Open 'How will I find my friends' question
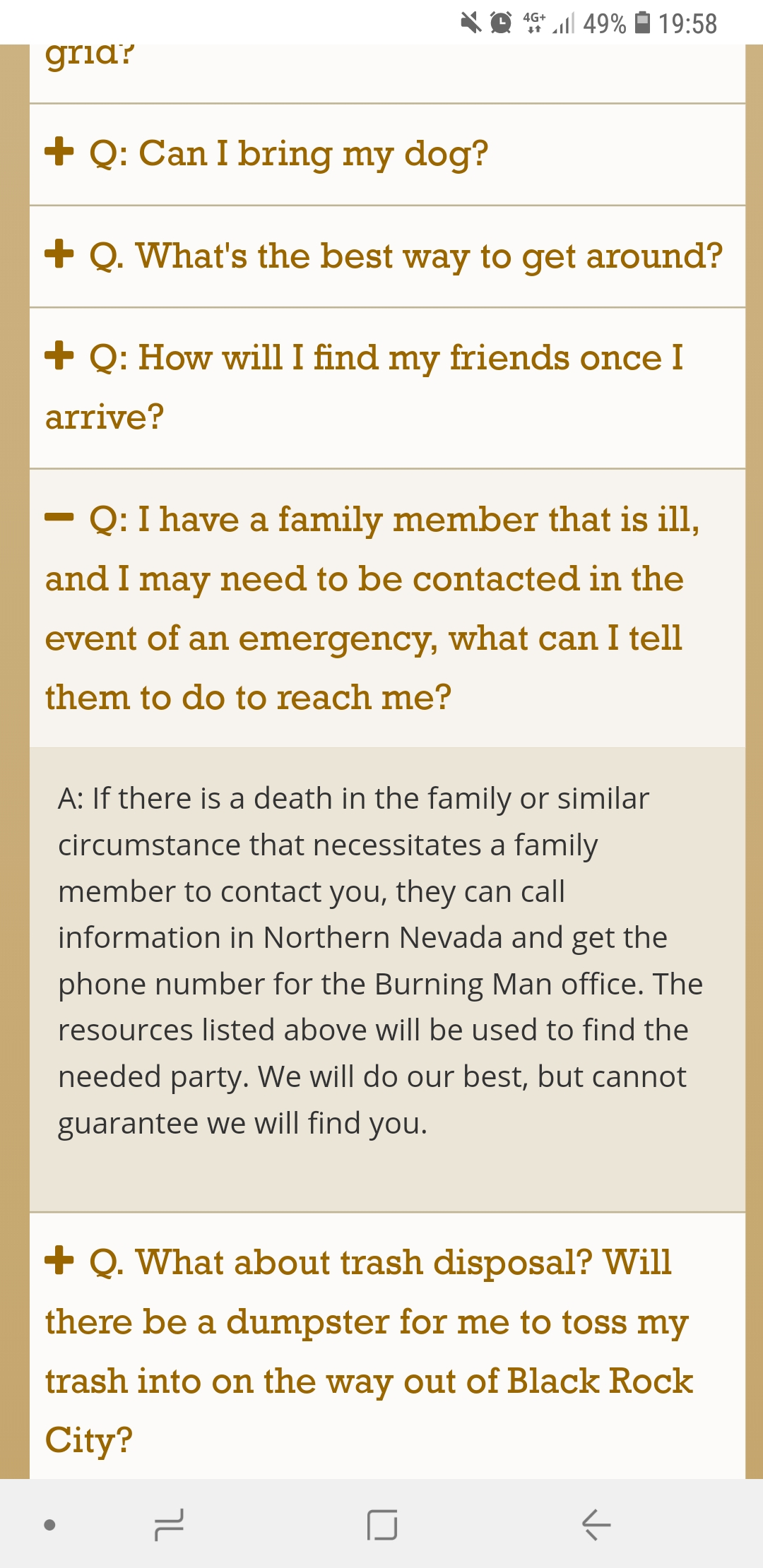 (387, 388)
